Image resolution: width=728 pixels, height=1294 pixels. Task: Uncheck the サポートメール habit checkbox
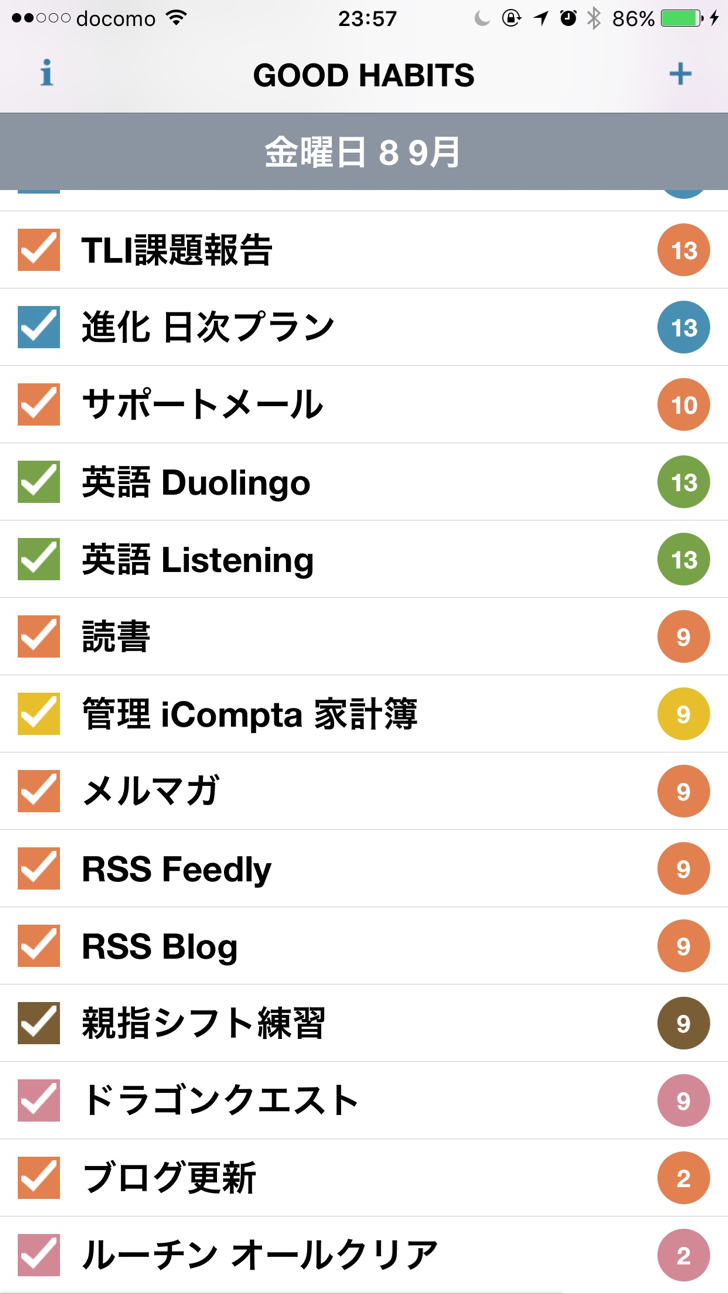(x=39, y=405)
